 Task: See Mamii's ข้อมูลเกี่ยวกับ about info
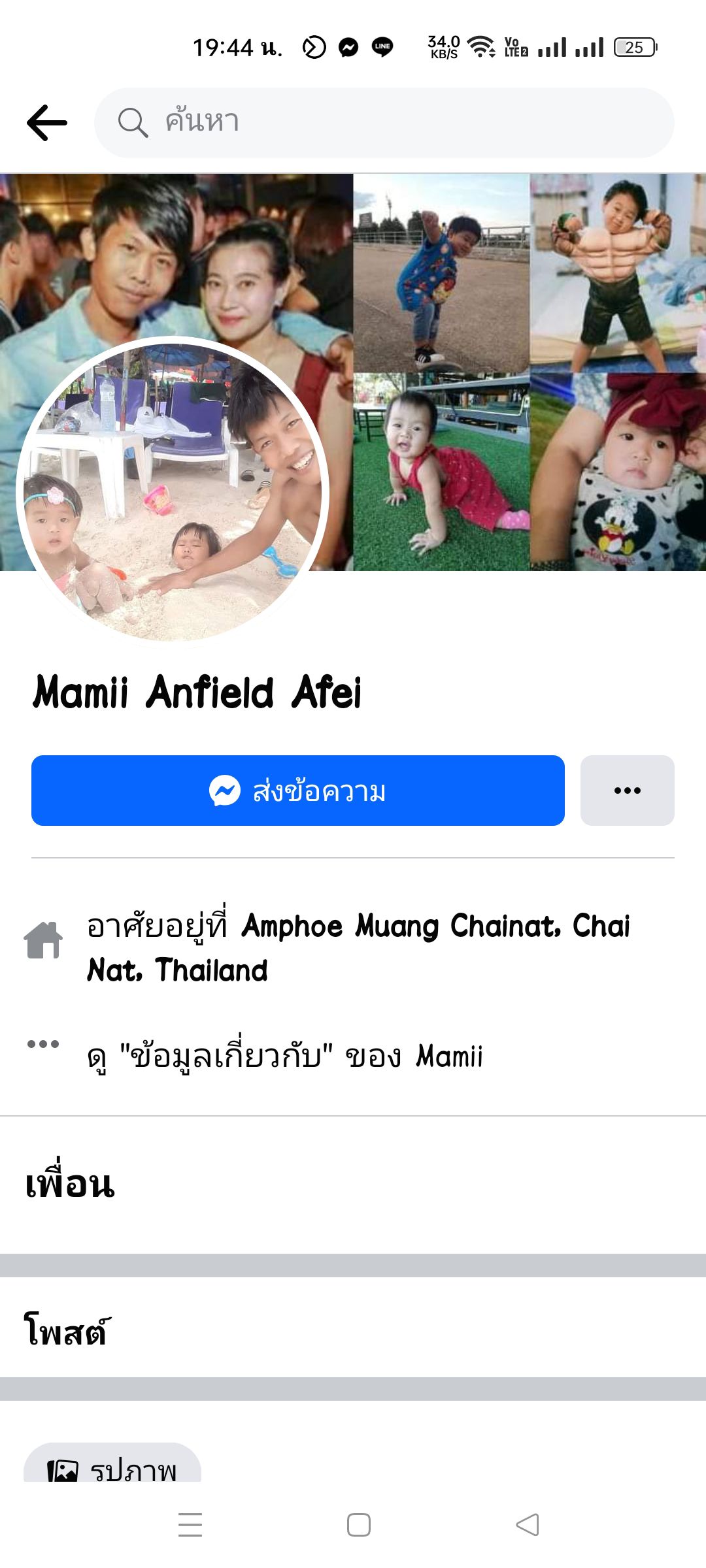(x=285, y=1056)
